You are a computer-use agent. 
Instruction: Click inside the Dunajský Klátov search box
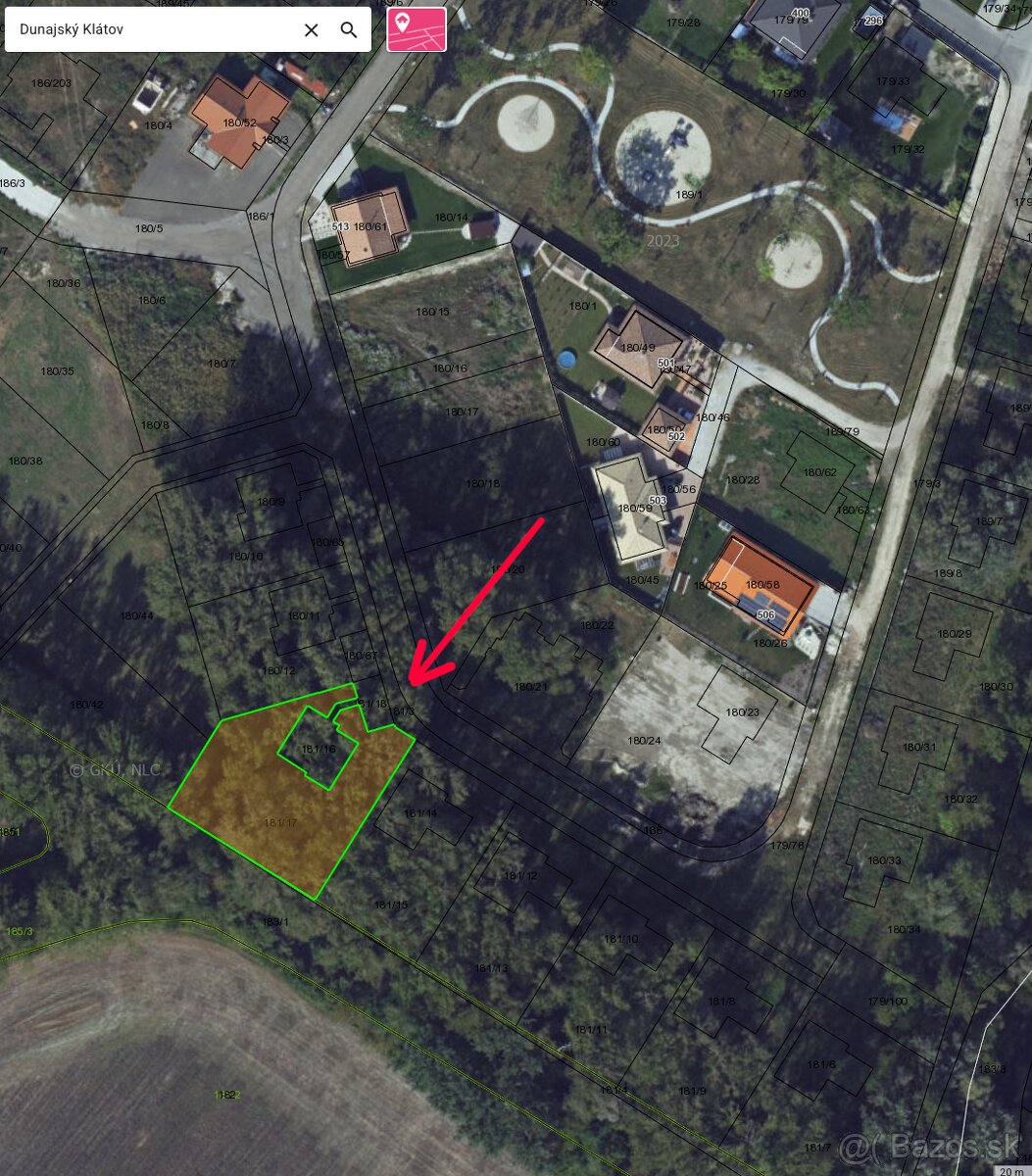(147, 29)
